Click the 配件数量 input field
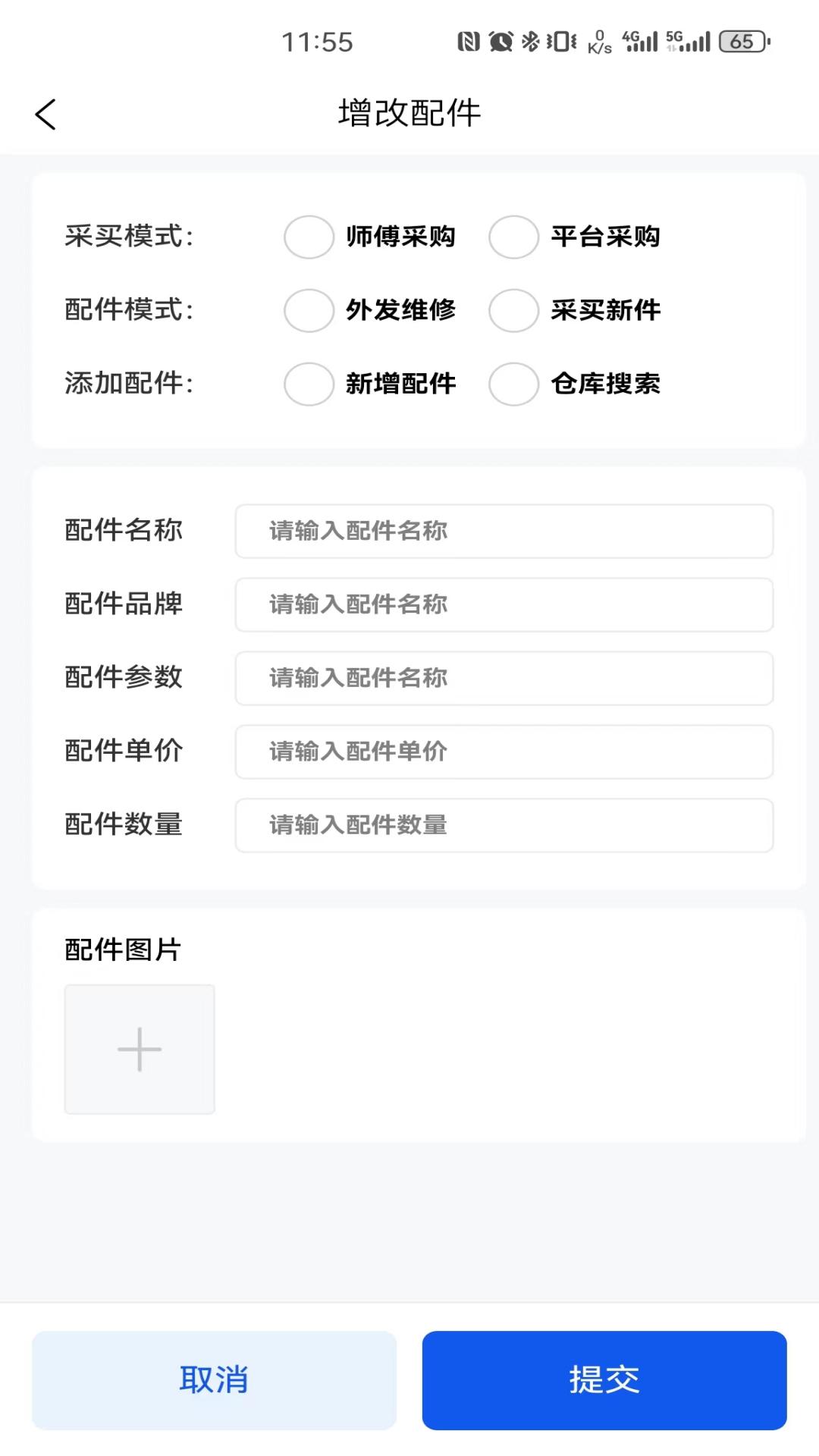 [504, 826]
